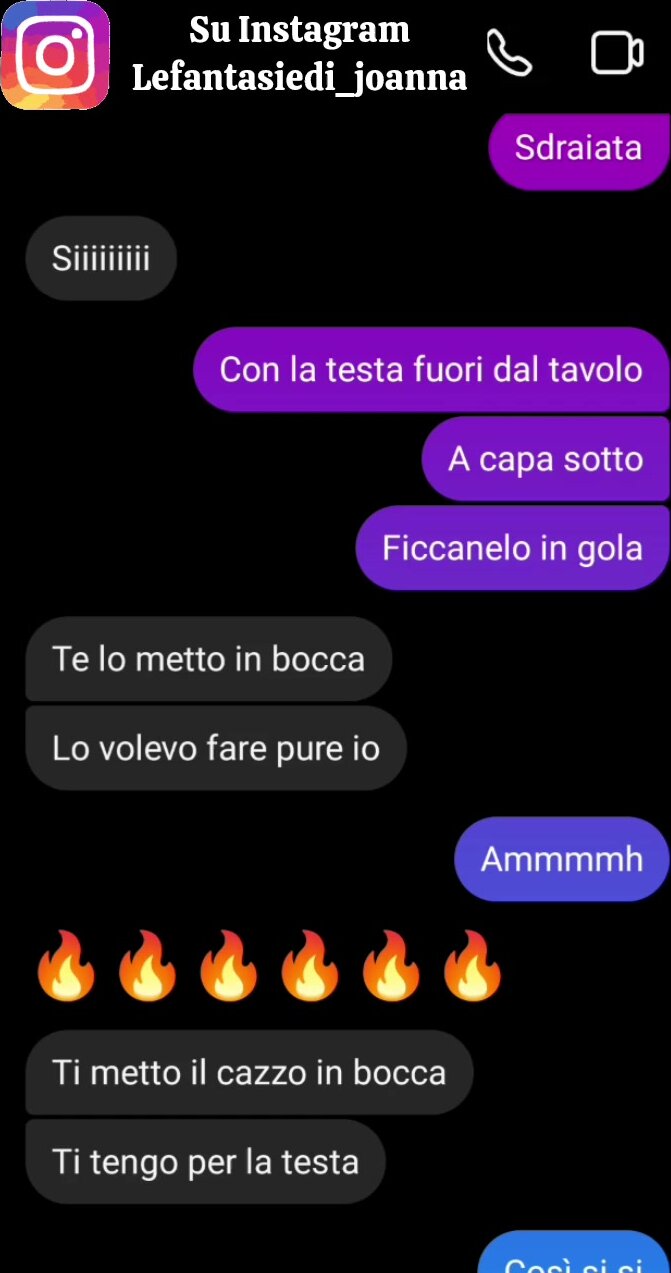
Task: Start a video call from the chat header
Action: pyautogui.click(x=617, y=53)
